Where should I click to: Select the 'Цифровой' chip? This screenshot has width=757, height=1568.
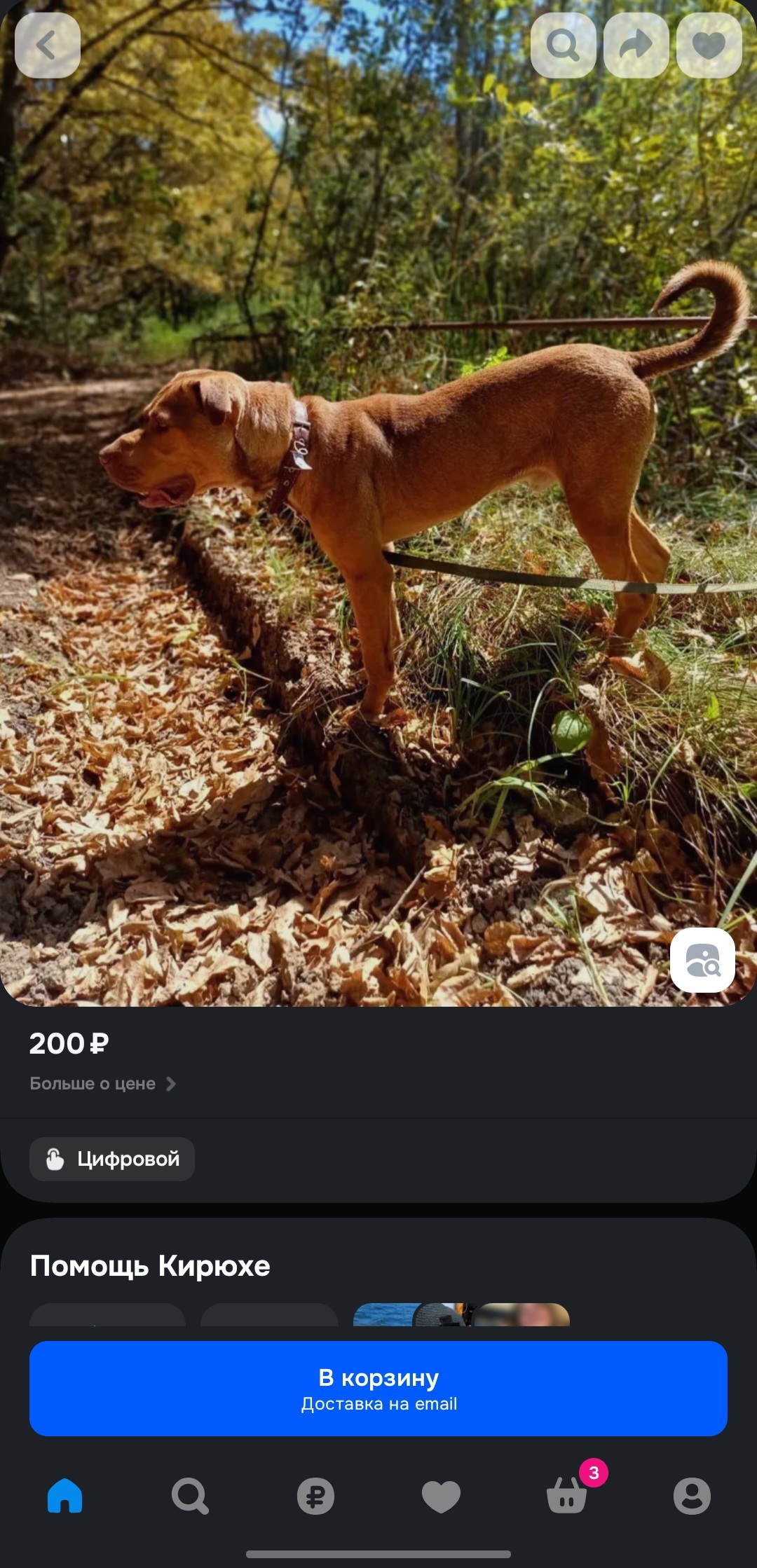pos(112,1159)
